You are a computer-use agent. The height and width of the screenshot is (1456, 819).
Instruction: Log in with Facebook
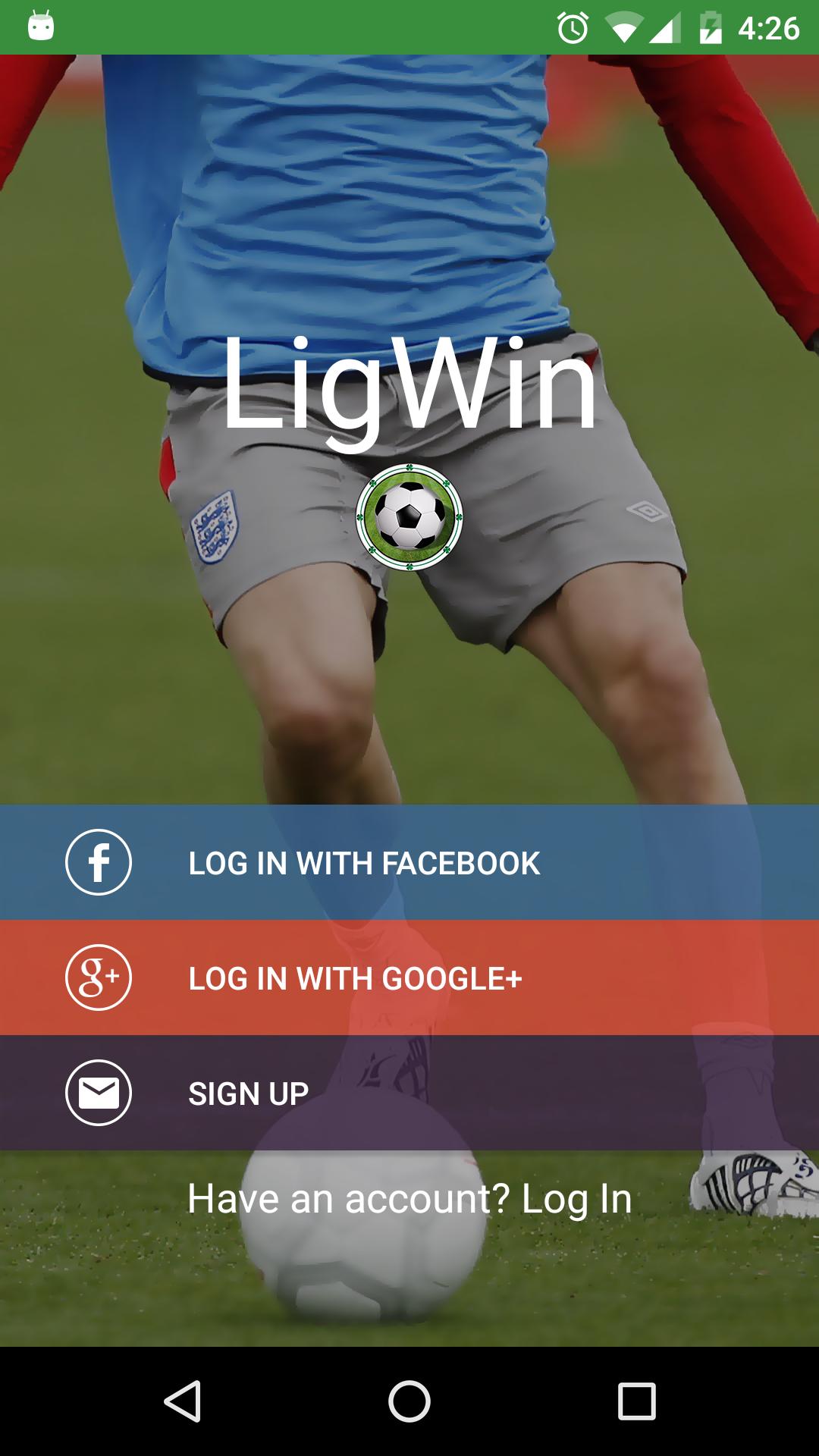(409, 862)
